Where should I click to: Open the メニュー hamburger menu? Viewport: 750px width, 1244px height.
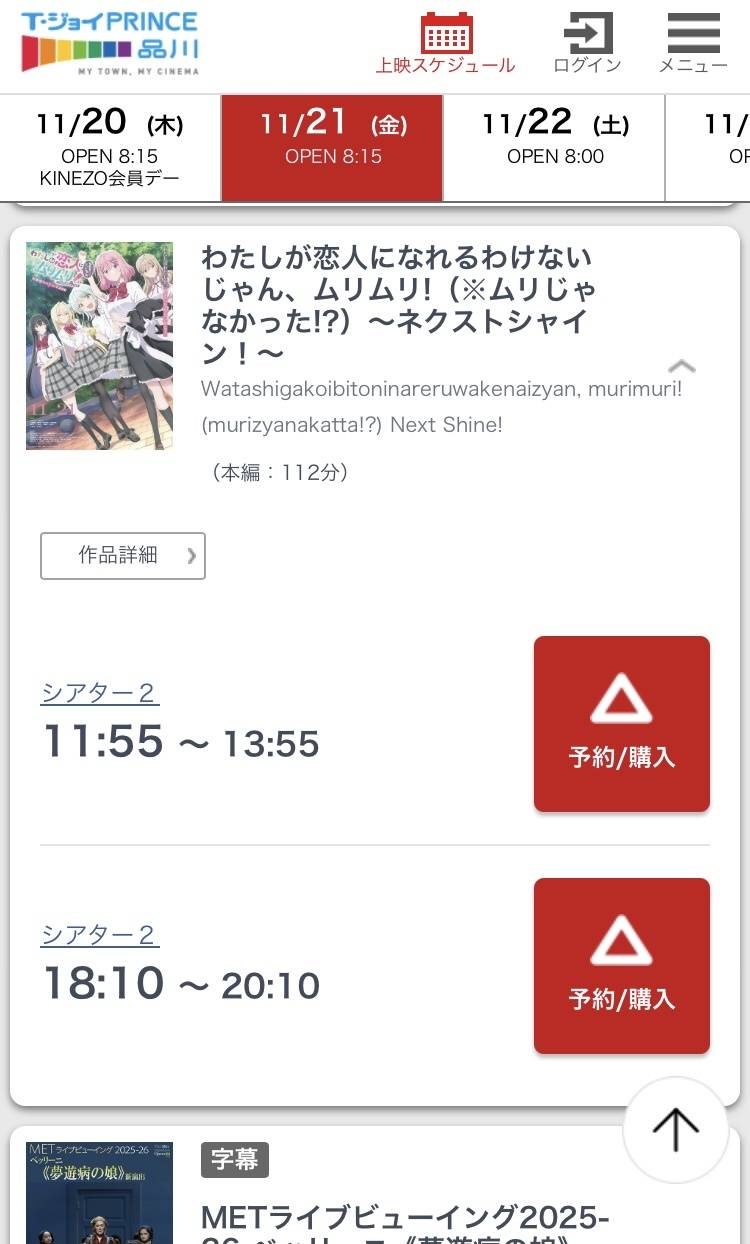[x=693, y=43]
